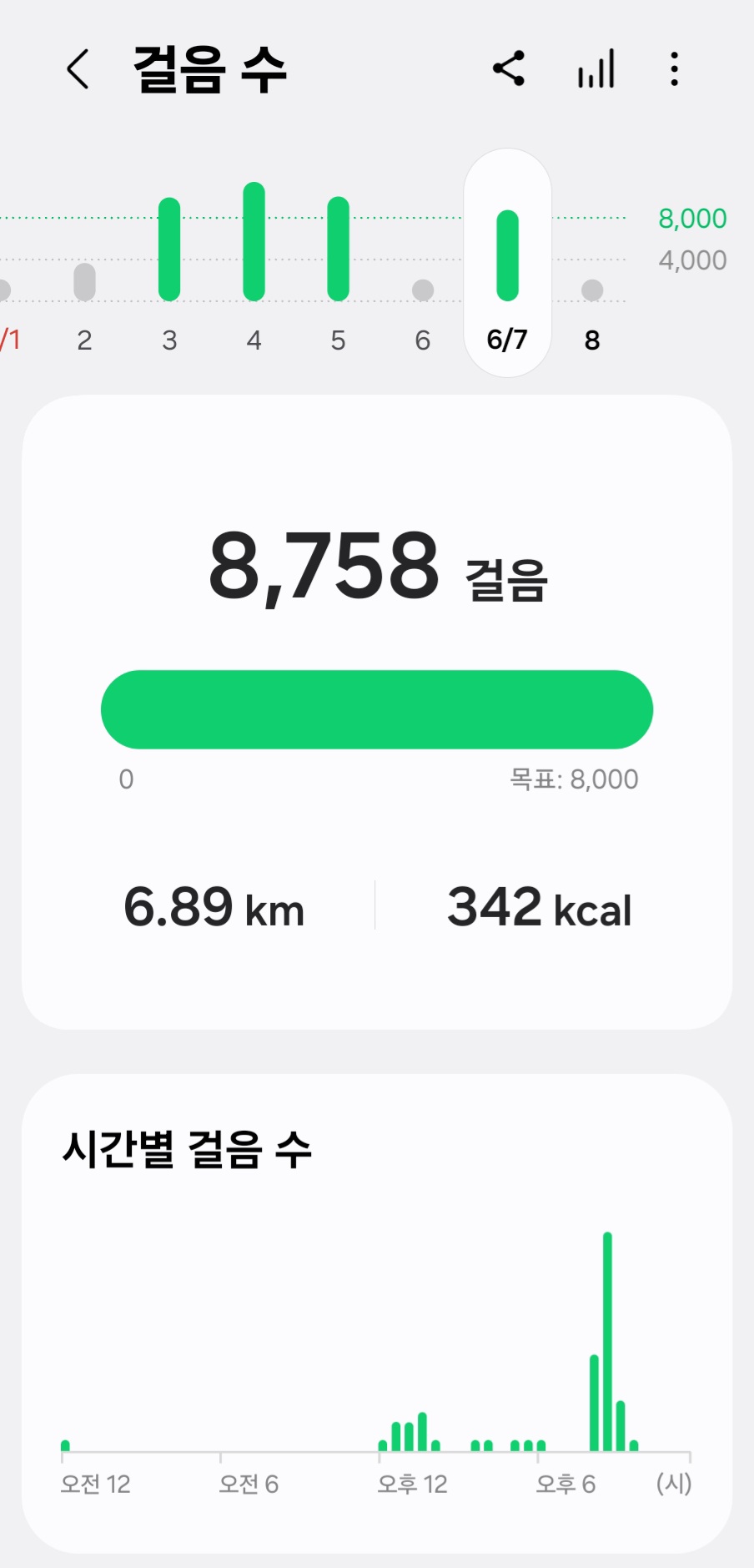Go back from the 걸음 수 screen
This screenshot has height=1568, width=754.
78,68
